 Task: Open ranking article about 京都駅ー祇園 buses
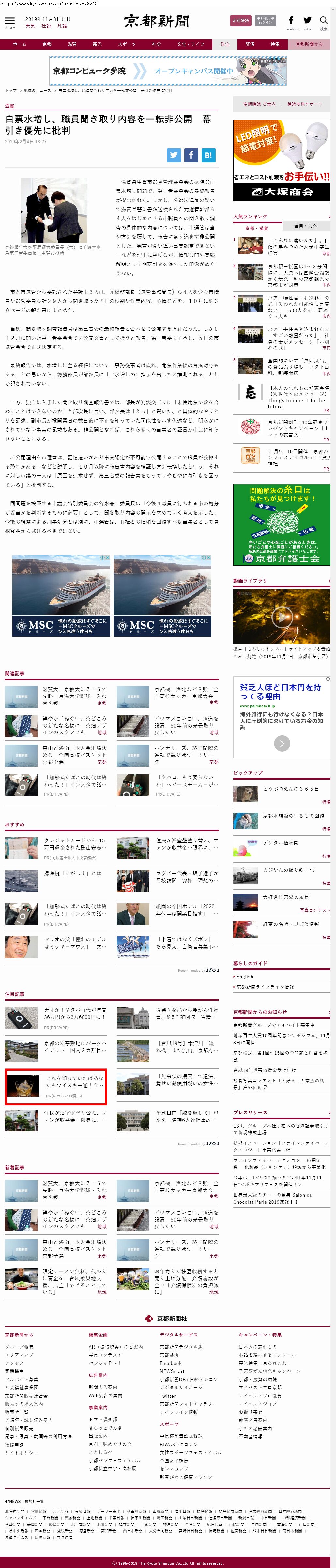(298, 275)
